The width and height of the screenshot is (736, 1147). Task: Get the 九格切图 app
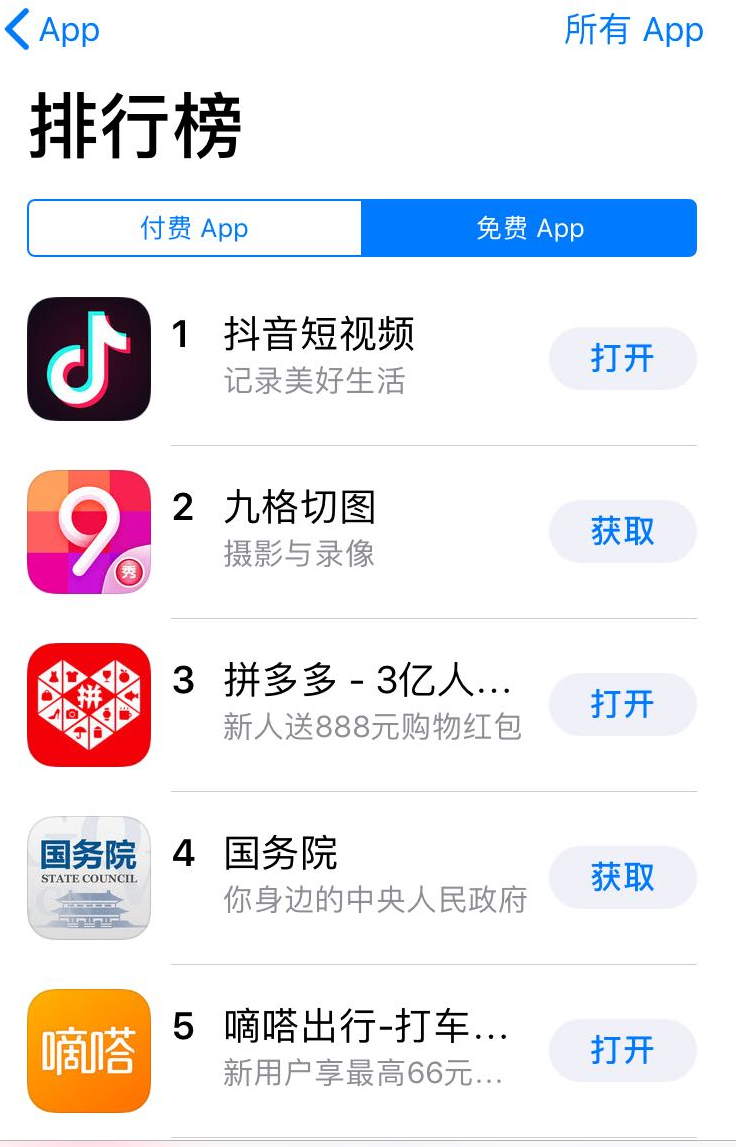[x=622, y=531]
